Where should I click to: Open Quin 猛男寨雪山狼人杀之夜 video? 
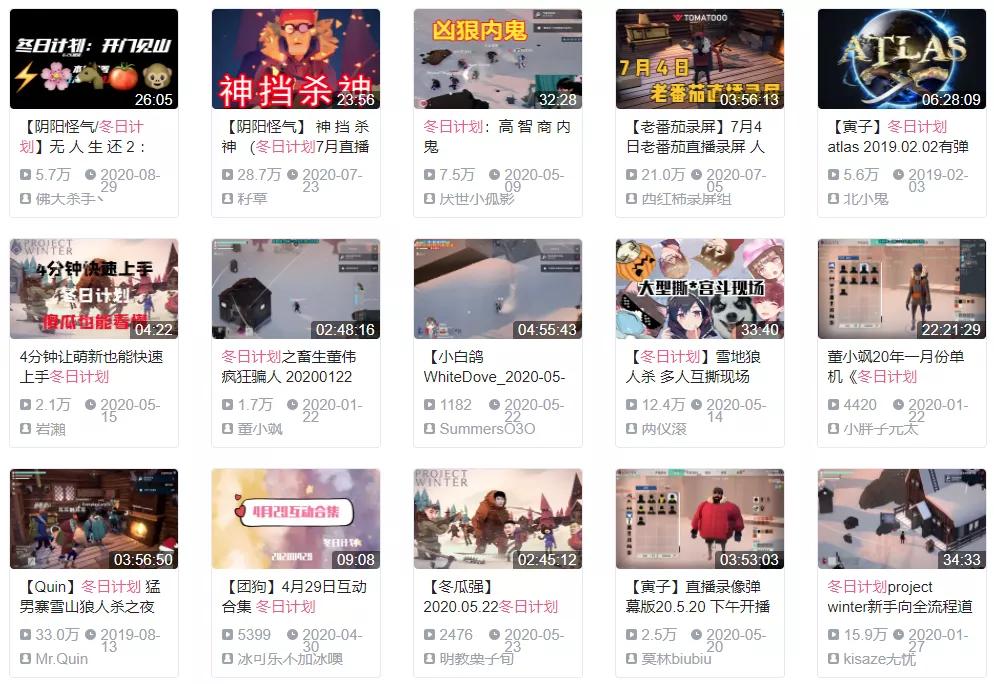pyautogui.click(x=94, y=519)
